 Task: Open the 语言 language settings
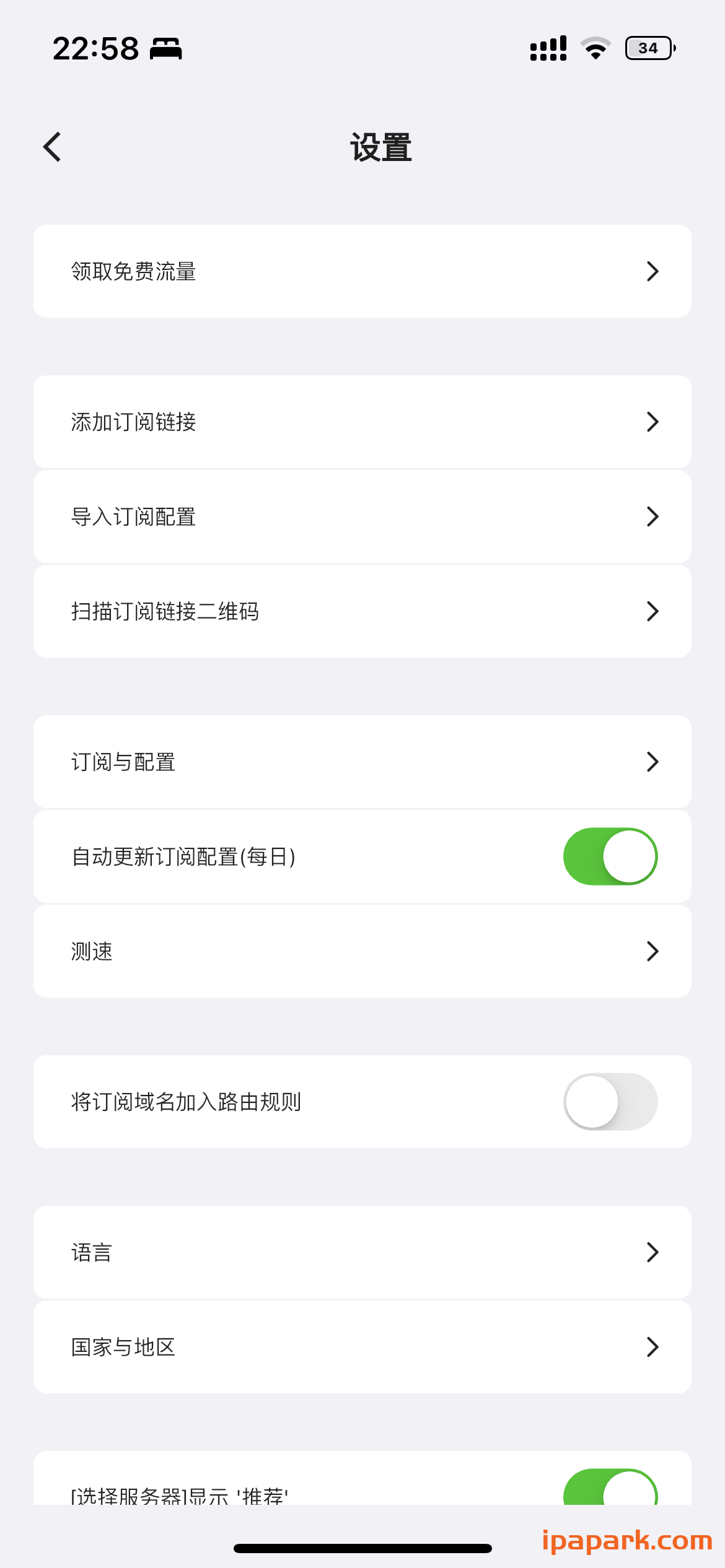point(362,1252)
